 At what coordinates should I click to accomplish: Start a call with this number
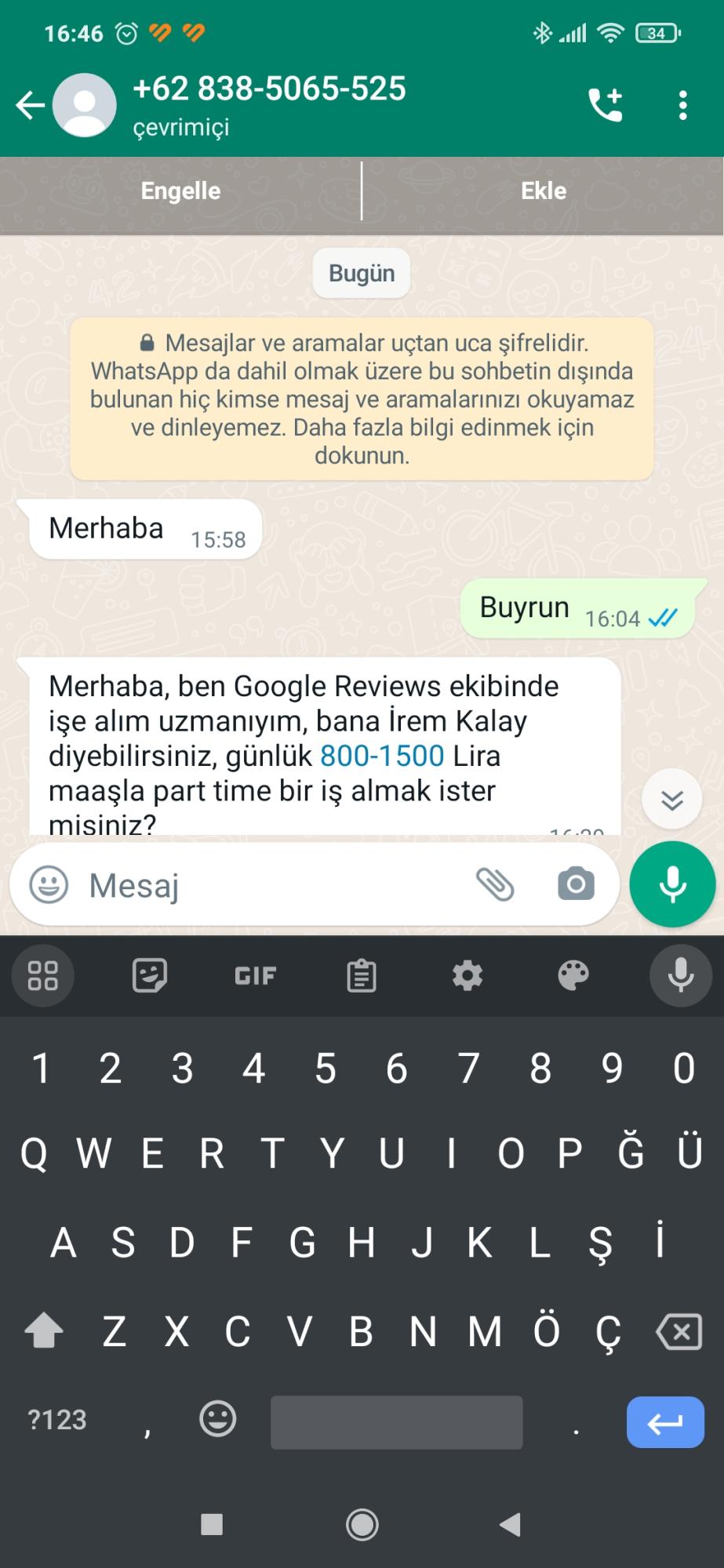coord(605,105)
